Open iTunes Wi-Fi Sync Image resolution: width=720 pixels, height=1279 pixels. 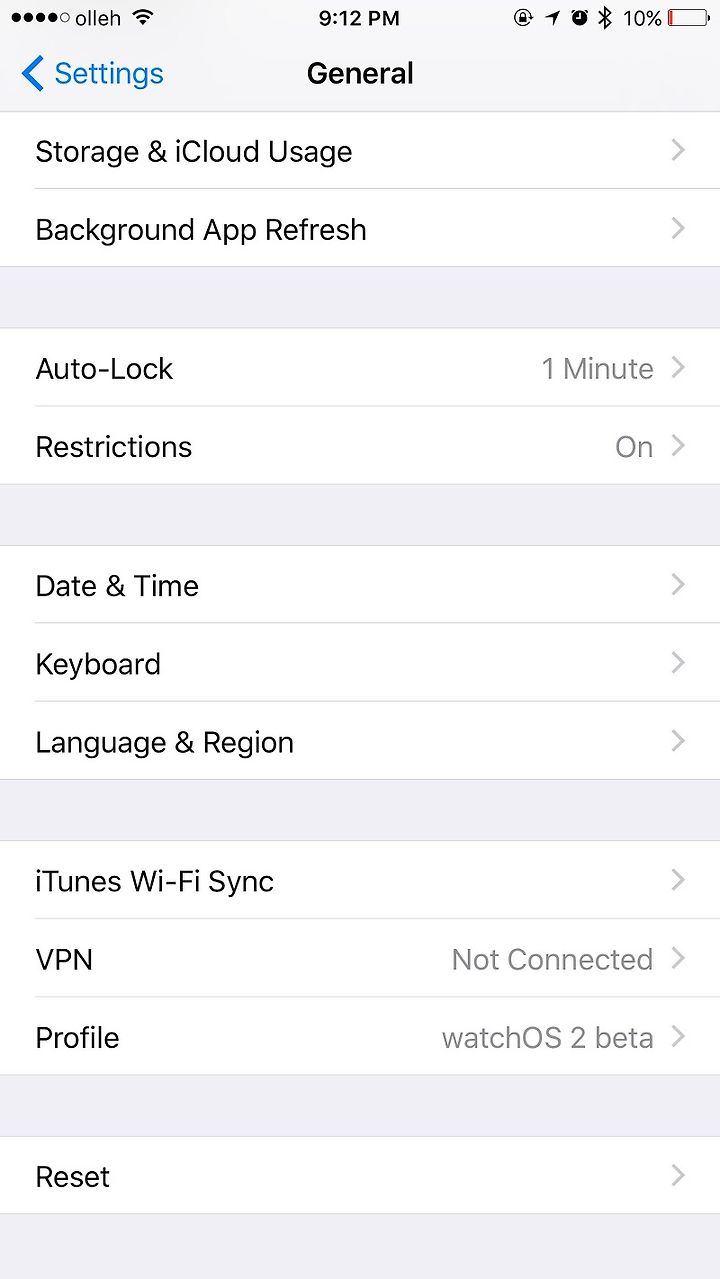(360, 880)
